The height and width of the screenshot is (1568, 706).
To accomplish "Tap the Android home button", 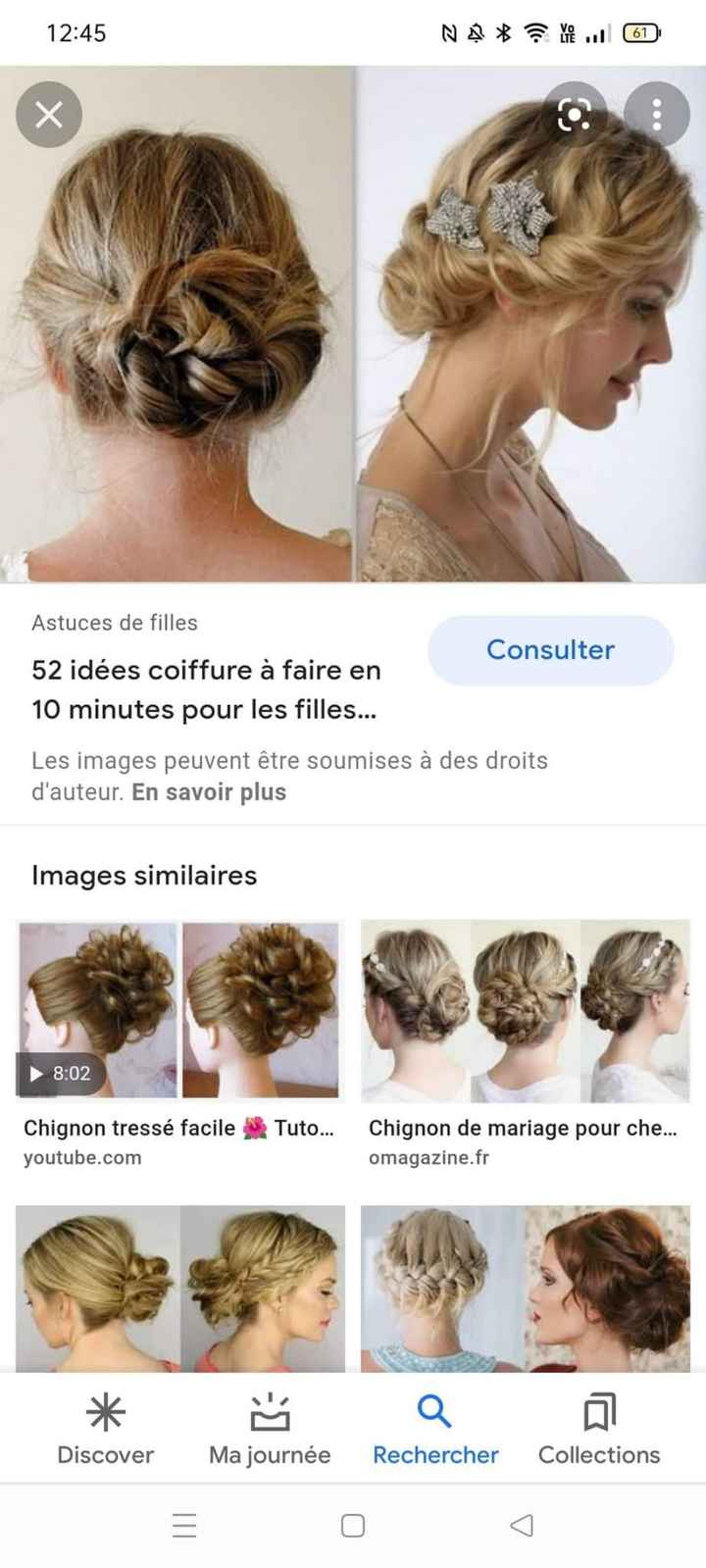I will coord(351,1525).
